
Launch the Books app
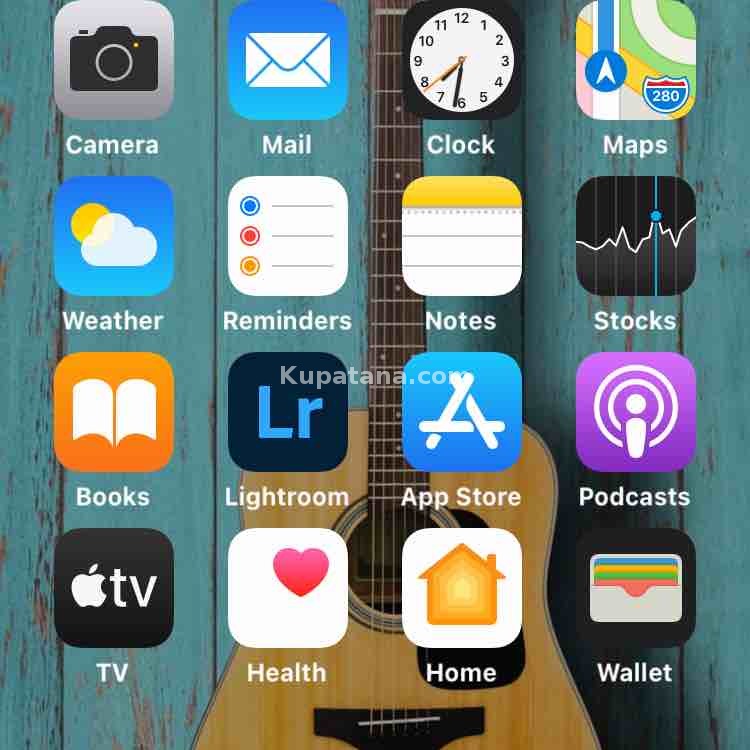113,412
